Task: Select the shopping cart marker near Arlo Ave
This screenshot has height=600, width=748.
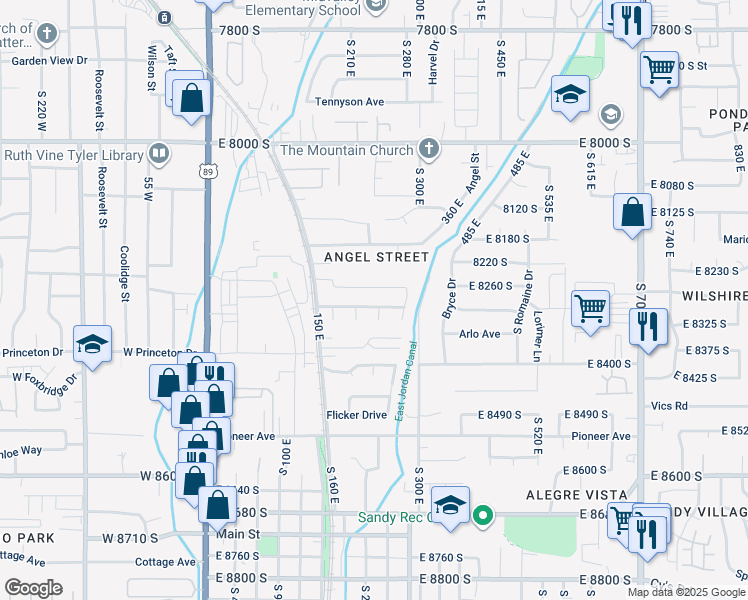Action: tap(591, 307)
